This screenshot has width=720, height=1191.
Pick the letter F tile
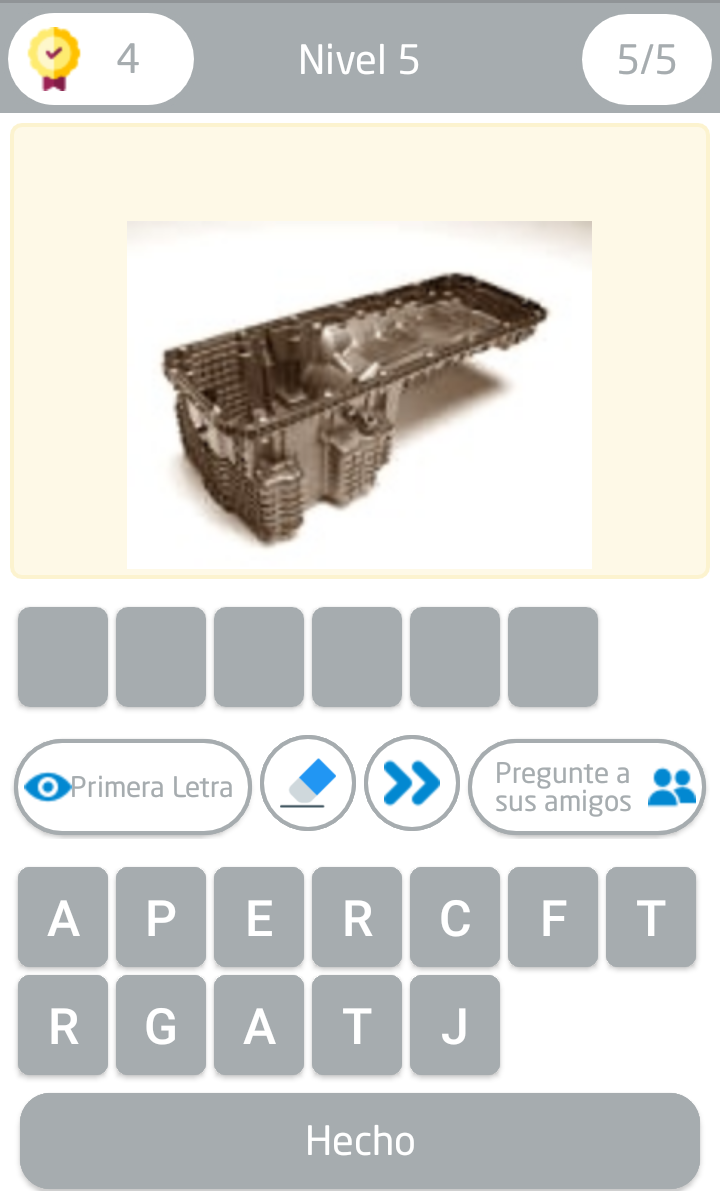click(x=553, y=918)
